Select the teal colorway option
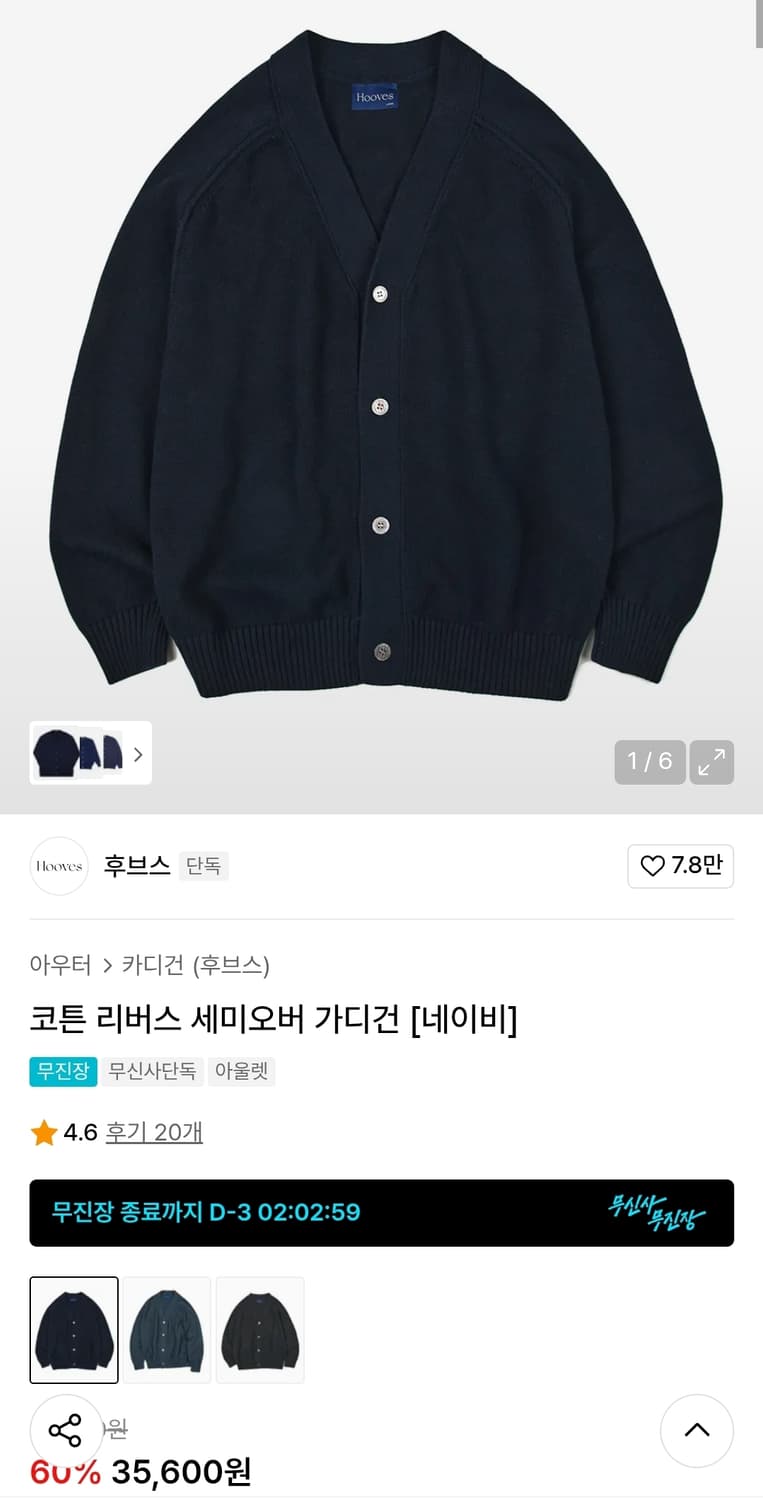This screenshot has height=1500, width=763. 167,1330
